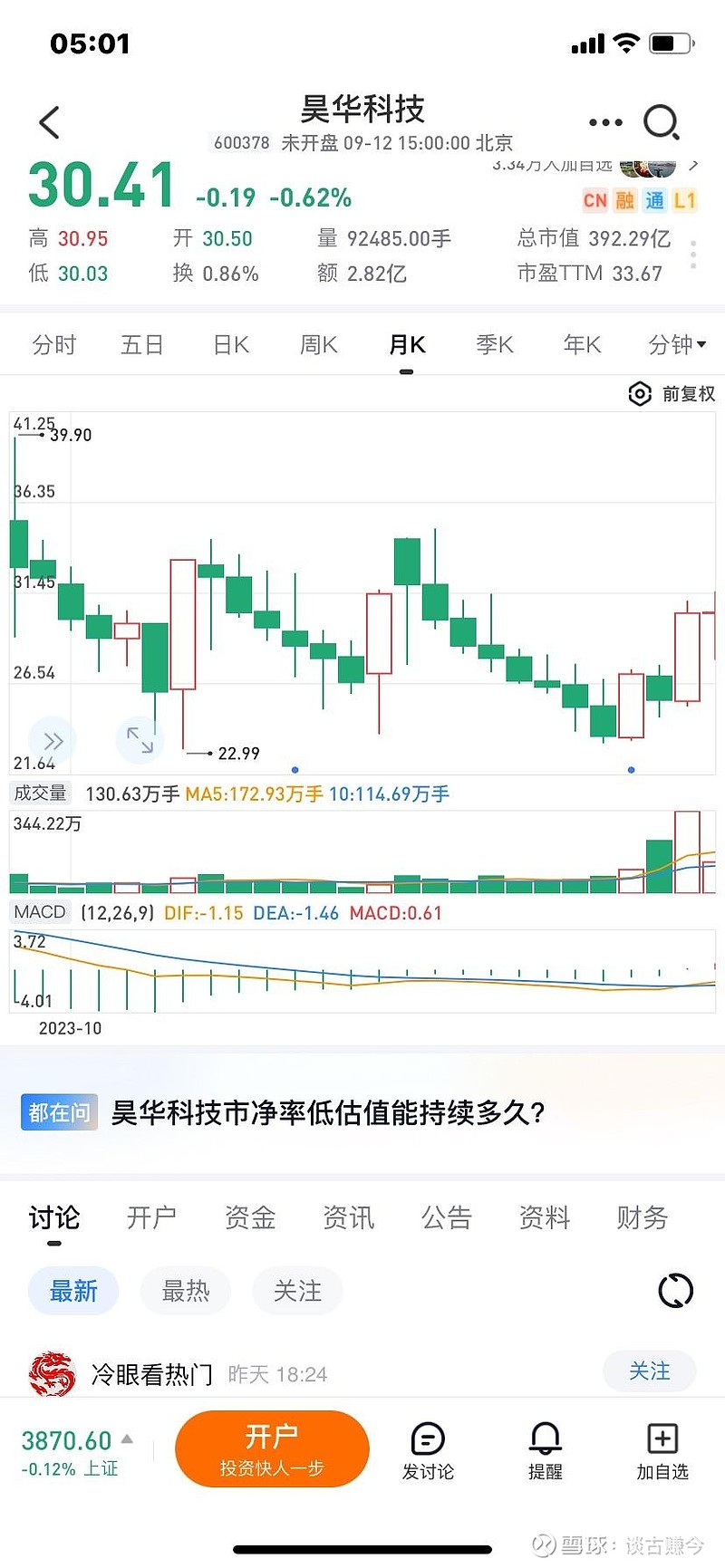Image resolution: width=725 pixels, height=1568 pixels.
Task: Select the 日K chart tab
Action: point(231,345)
